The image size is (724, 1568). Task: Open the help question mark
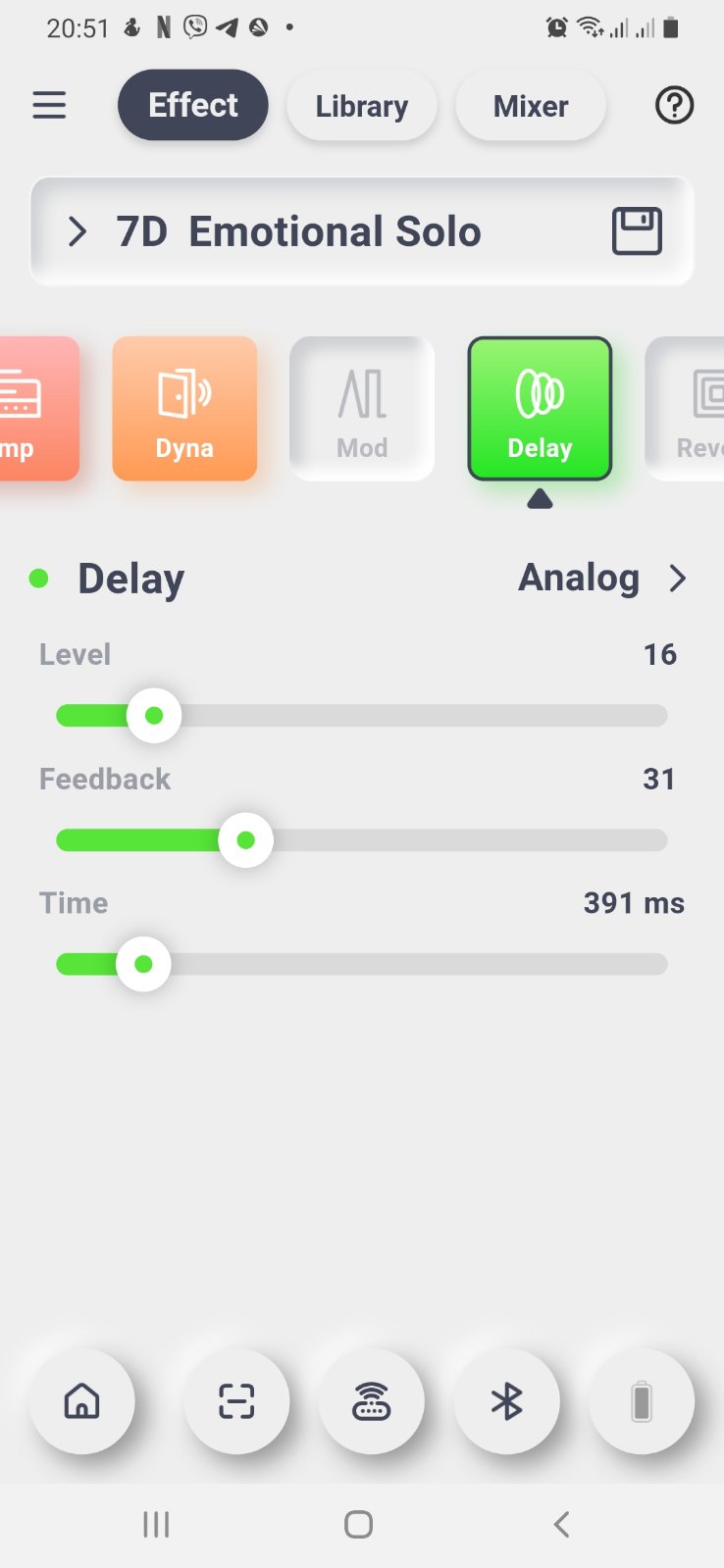tap(674, 105)
